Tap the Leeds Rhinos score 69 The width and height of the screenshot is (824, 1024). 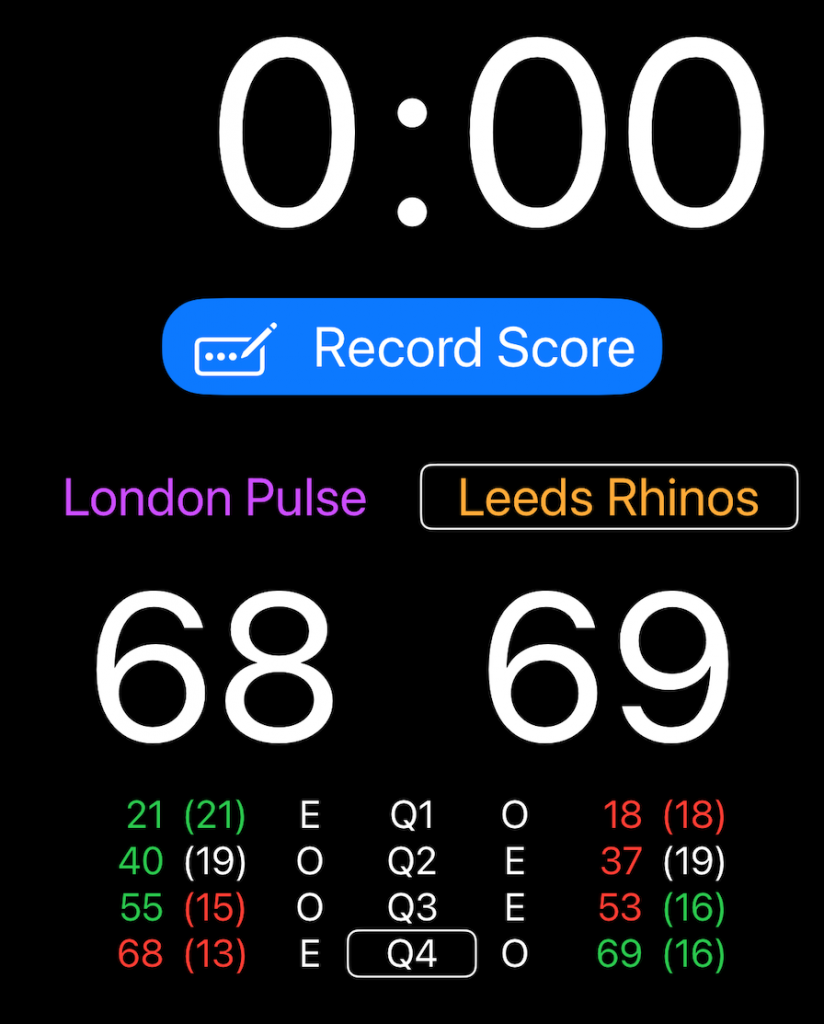pyautogui.click(x=609, y=667)
